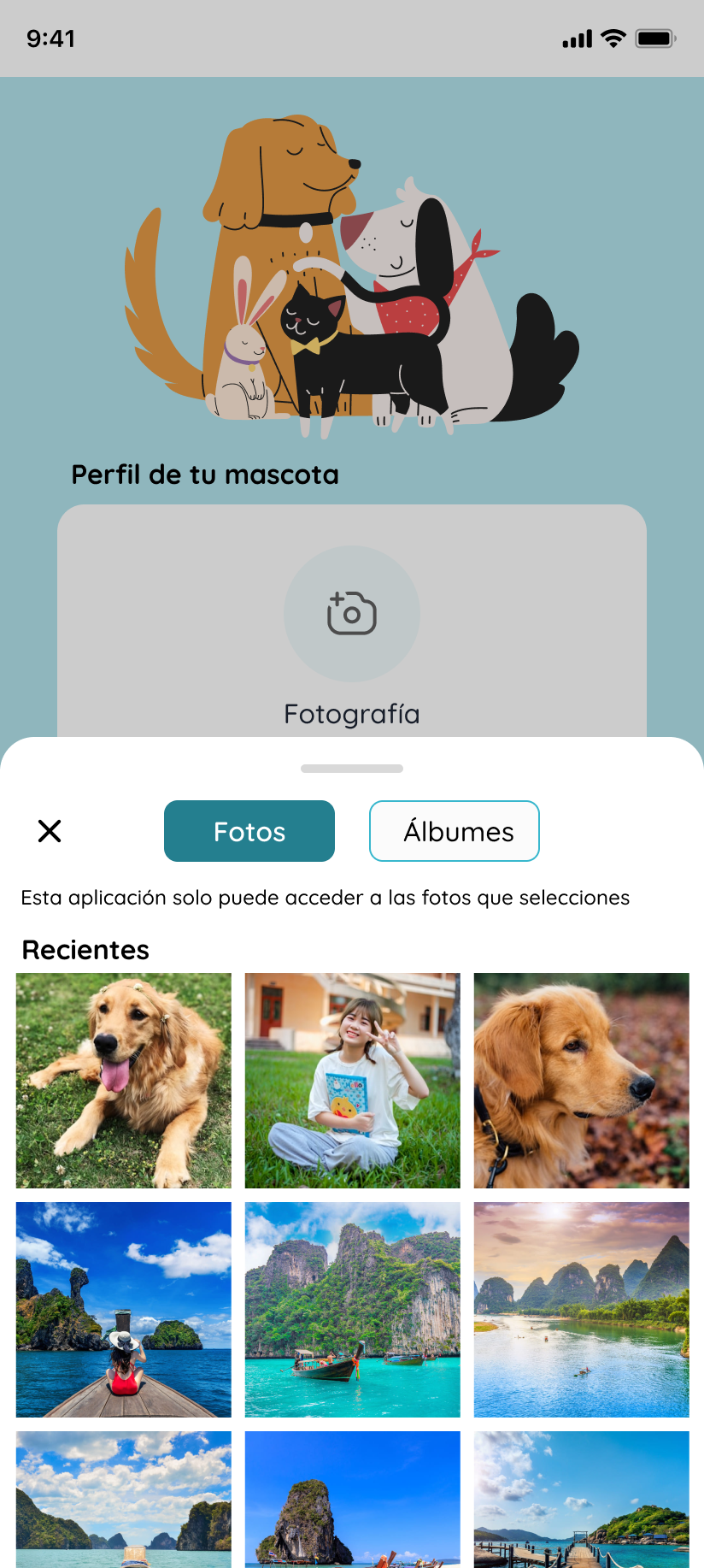
Task: Select the woman in red on boat photo
Action: point(124,1309)
